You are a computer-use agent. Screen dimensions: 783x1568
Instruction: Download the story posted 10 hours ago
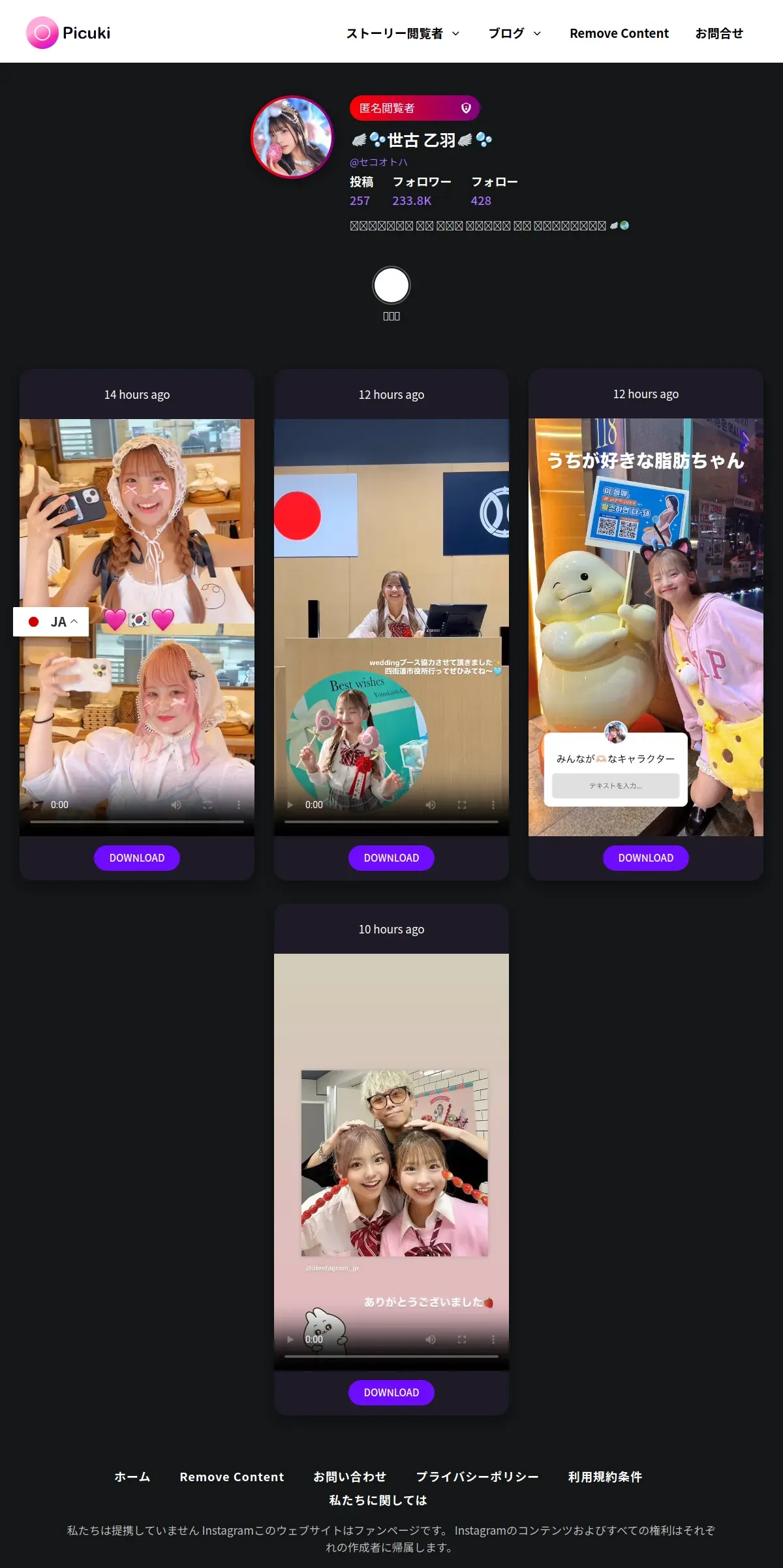click(x=391, y=1392)
